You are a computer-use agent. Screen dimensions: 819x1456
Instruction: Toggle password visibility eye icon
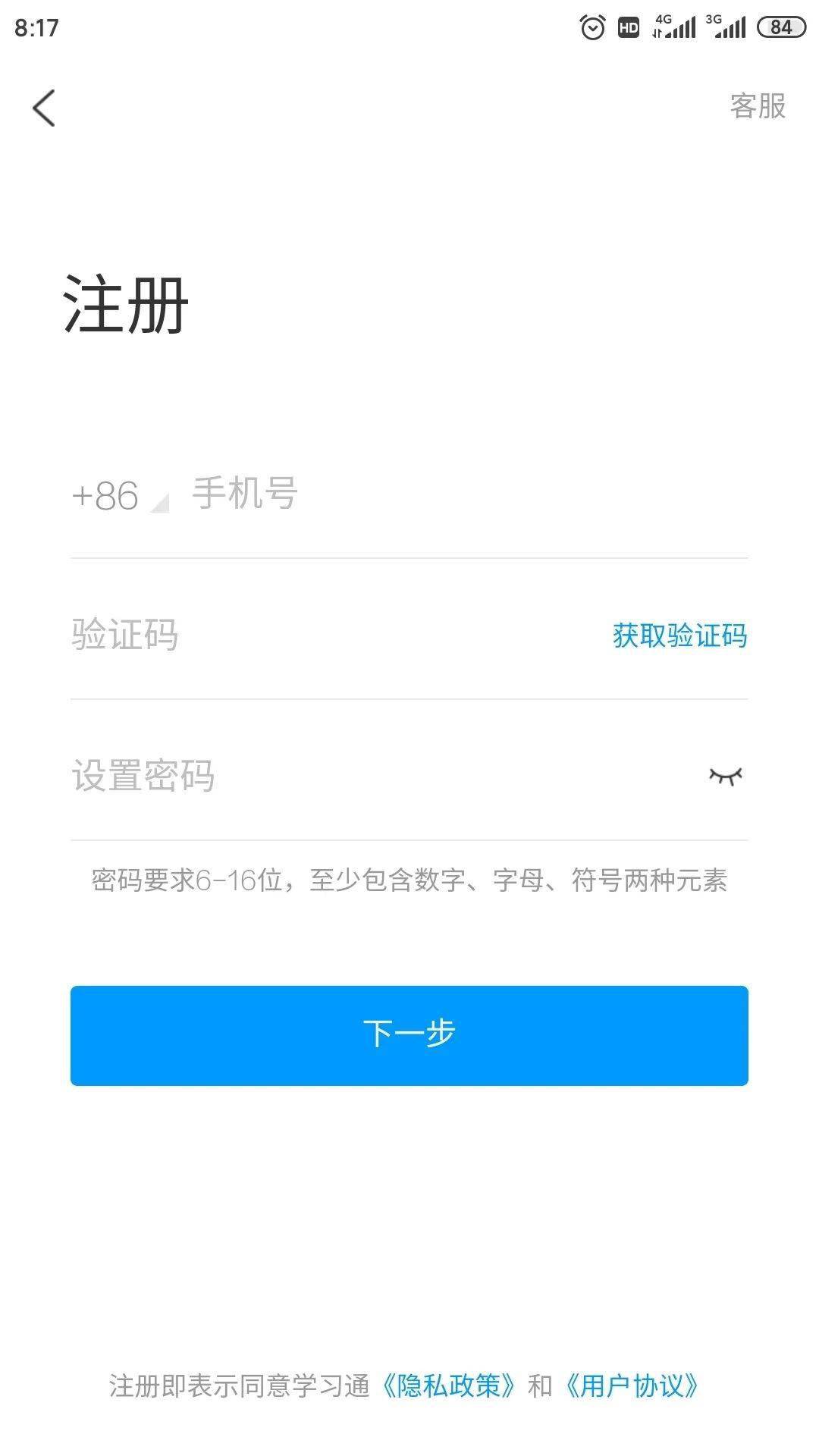point(726,776)
